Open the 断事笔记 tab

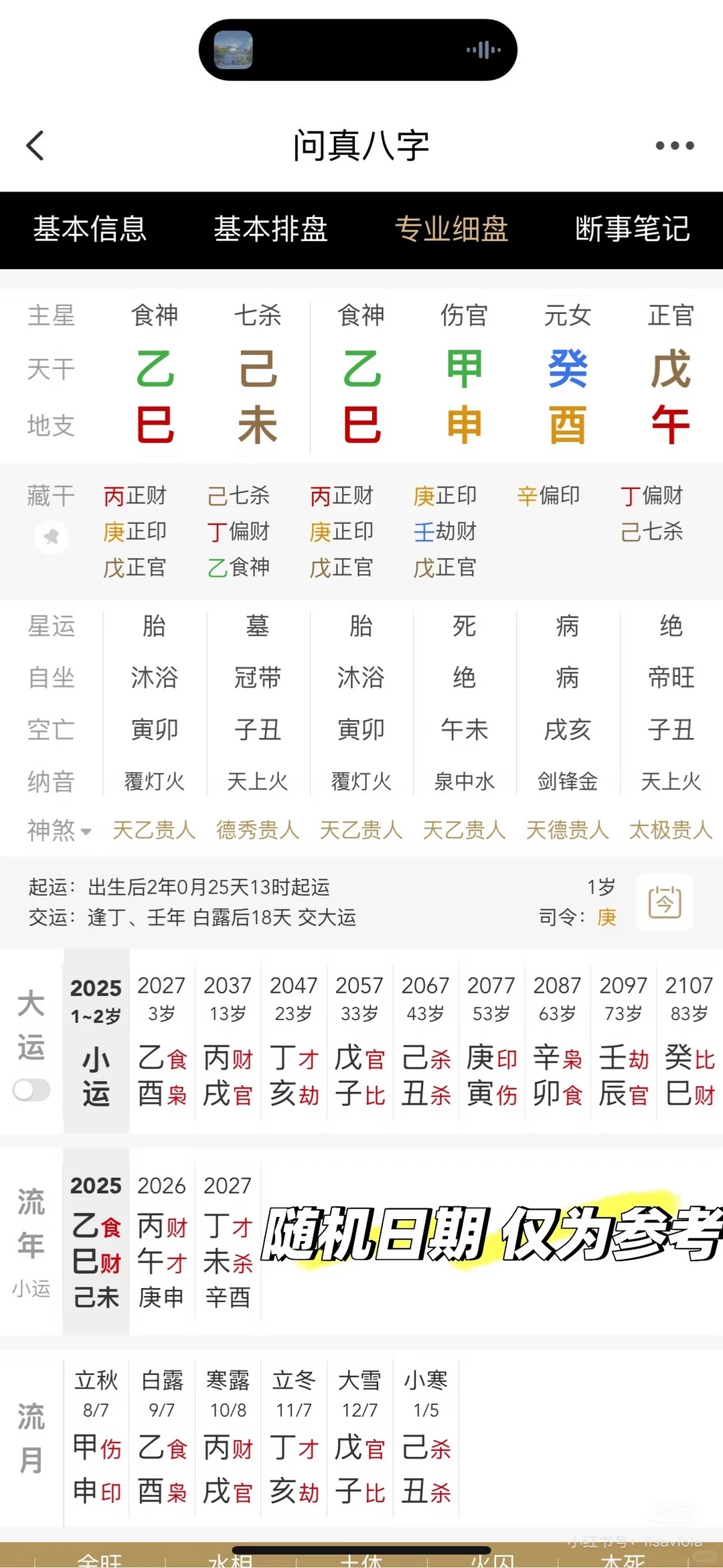[x=633, y=229]
